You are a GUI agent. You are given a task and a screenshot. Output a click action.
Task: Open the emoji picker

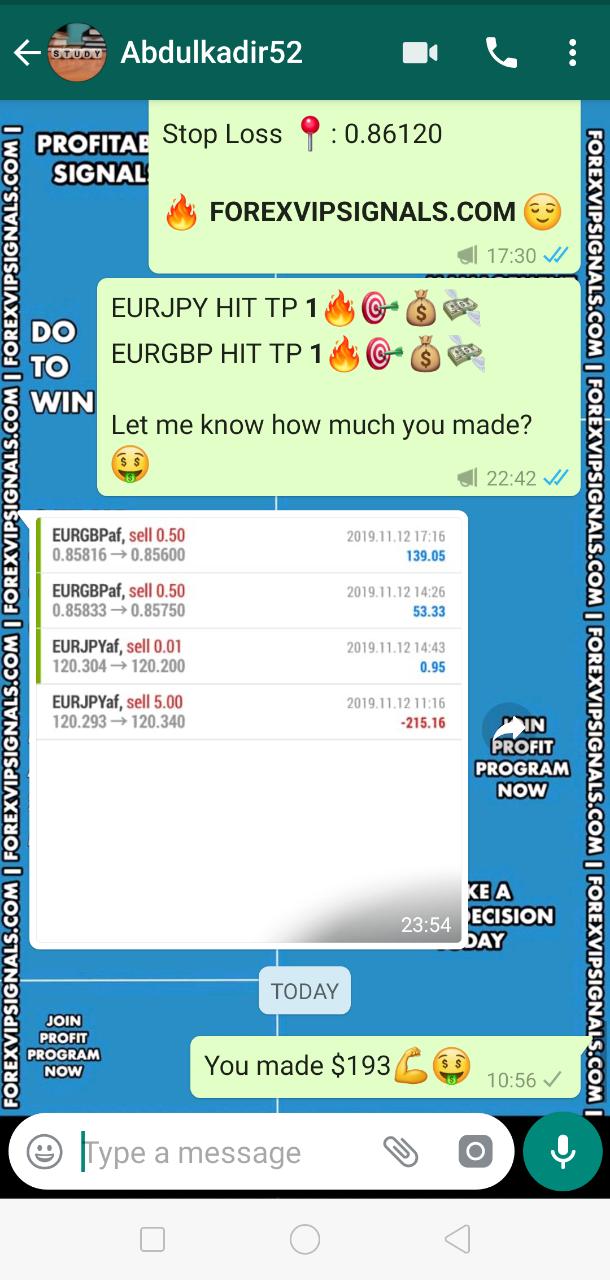pos(44,1152)
